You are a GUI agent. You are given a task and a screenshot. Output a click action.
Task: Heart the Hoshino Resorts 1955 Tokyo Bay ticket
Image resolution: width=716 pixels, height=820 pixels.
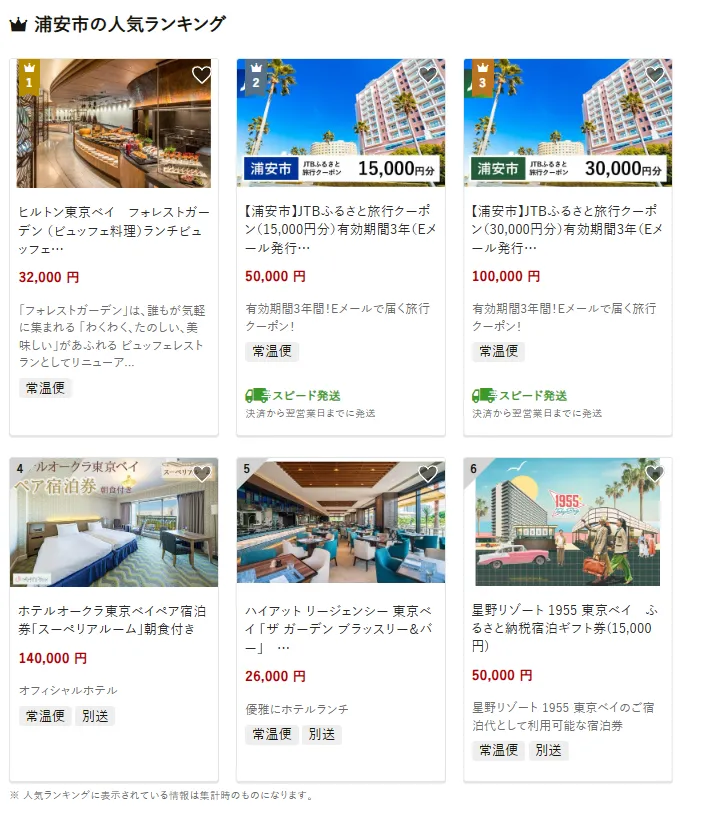(x=655, y=474)
